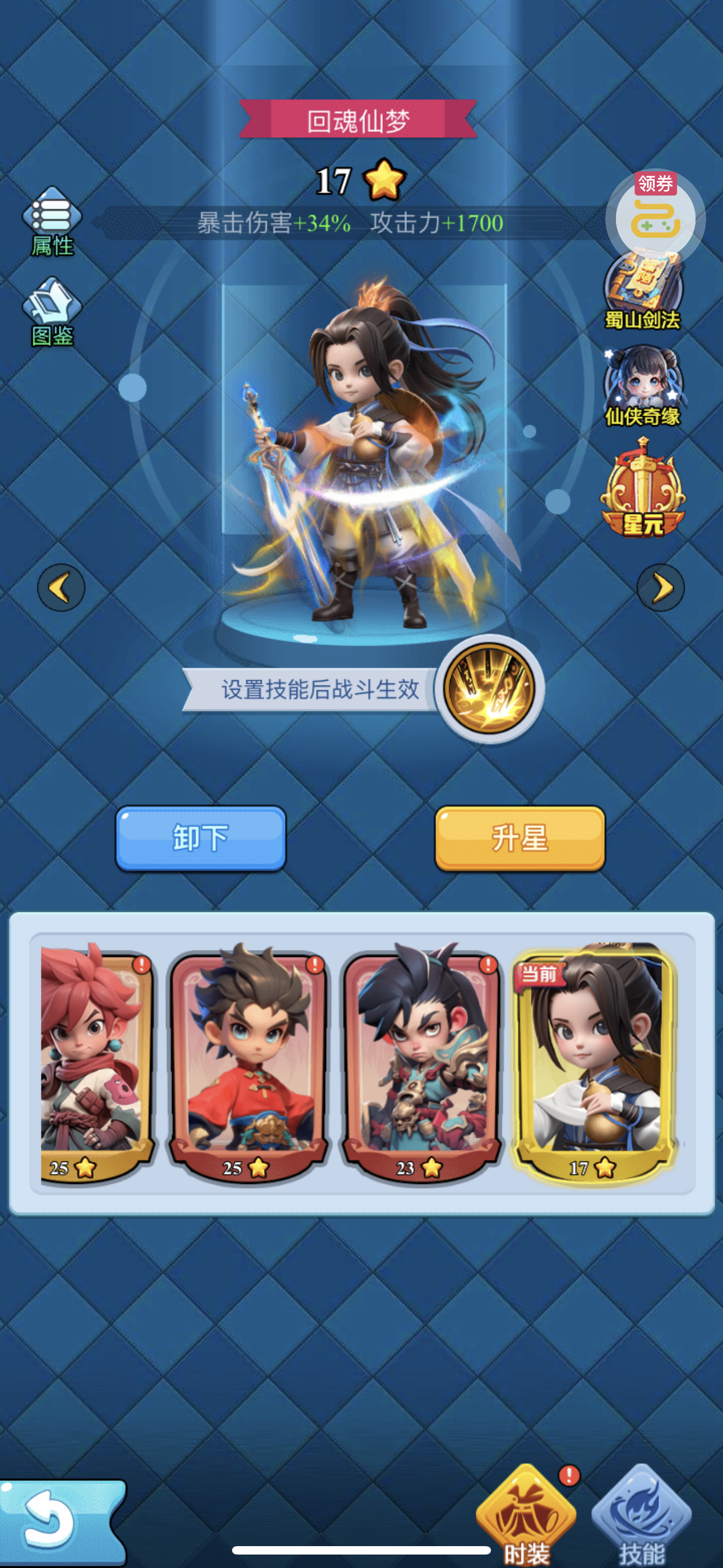
Task: Select the current 17-star character card
Action: (594, 1062)
